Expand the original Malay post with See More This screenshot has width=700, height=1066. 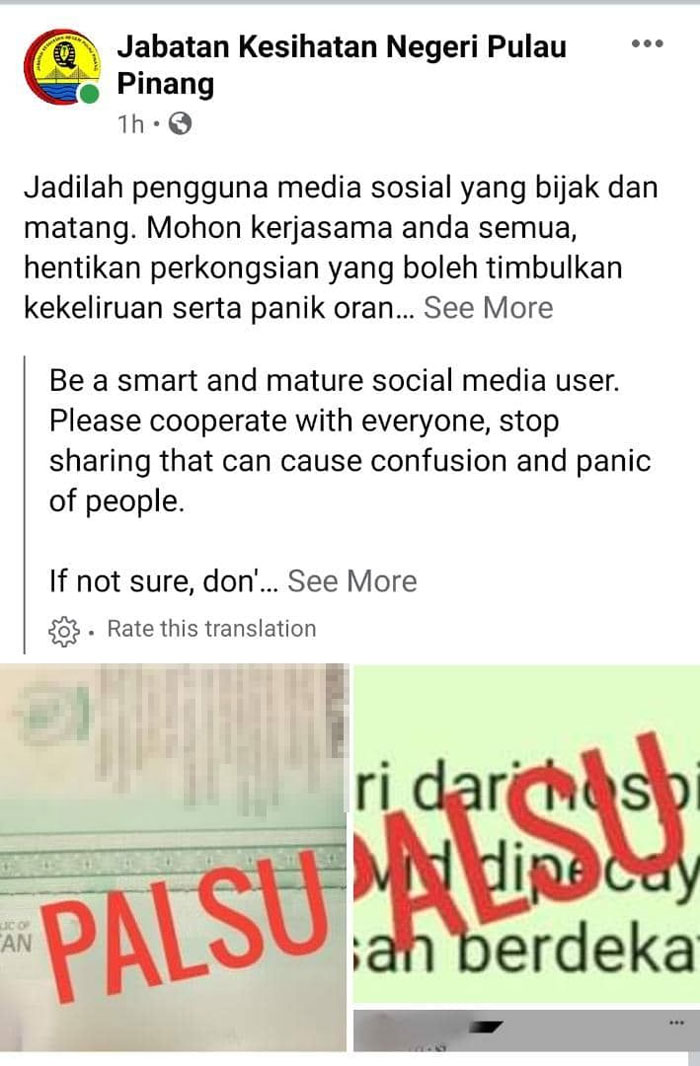[x=488, y=308]
